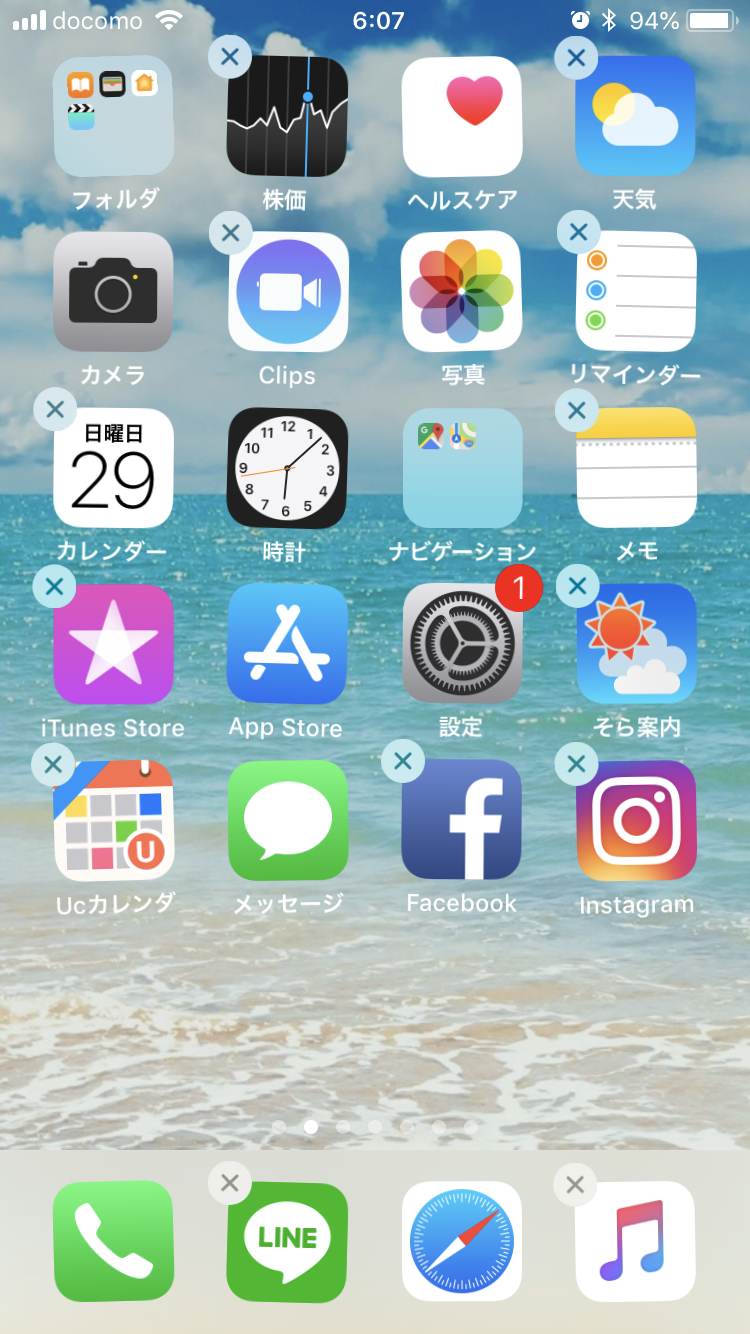
Task: Launch Safari from the dock
Action: (x=461, y=1241)
